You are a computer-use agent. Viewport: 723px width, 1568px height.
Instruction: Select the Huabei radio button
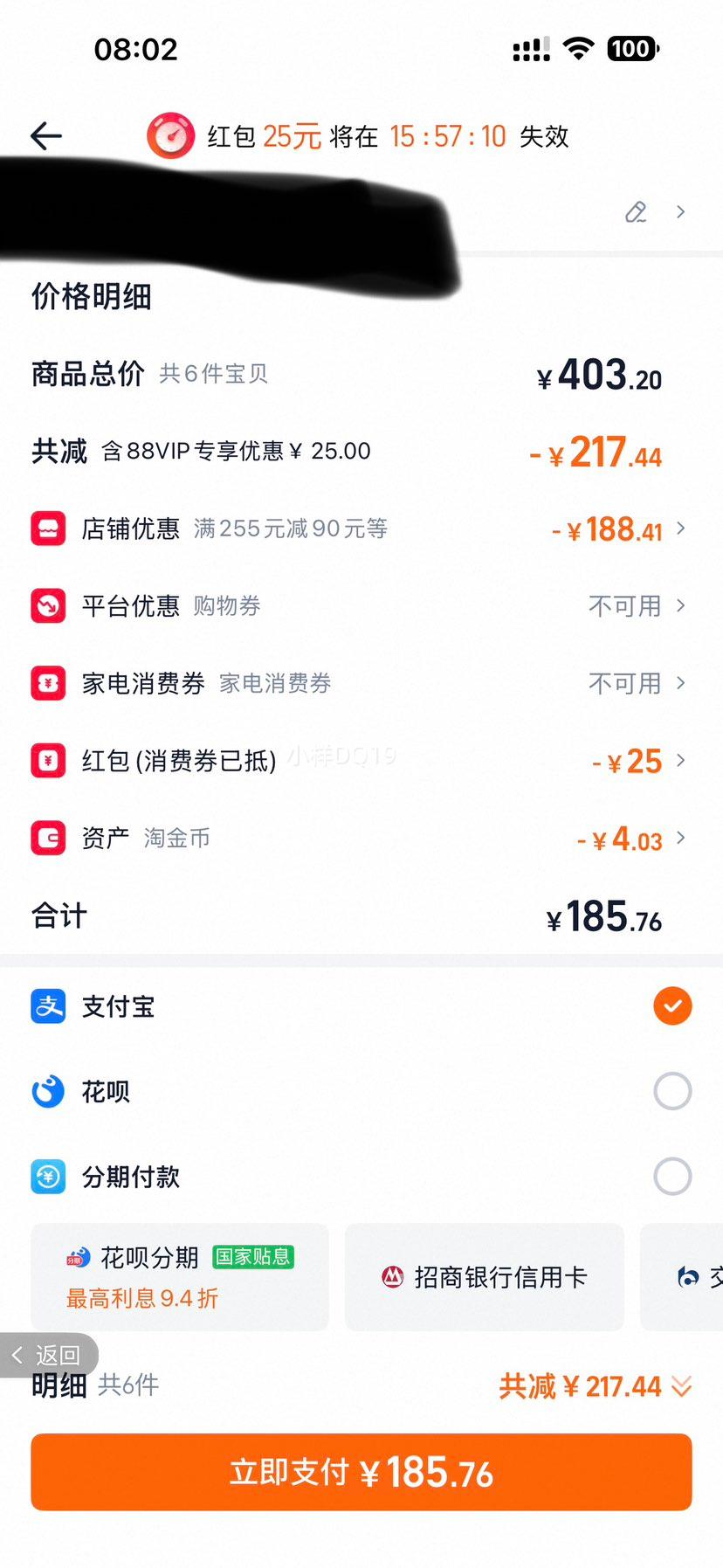click(672, 1091)
